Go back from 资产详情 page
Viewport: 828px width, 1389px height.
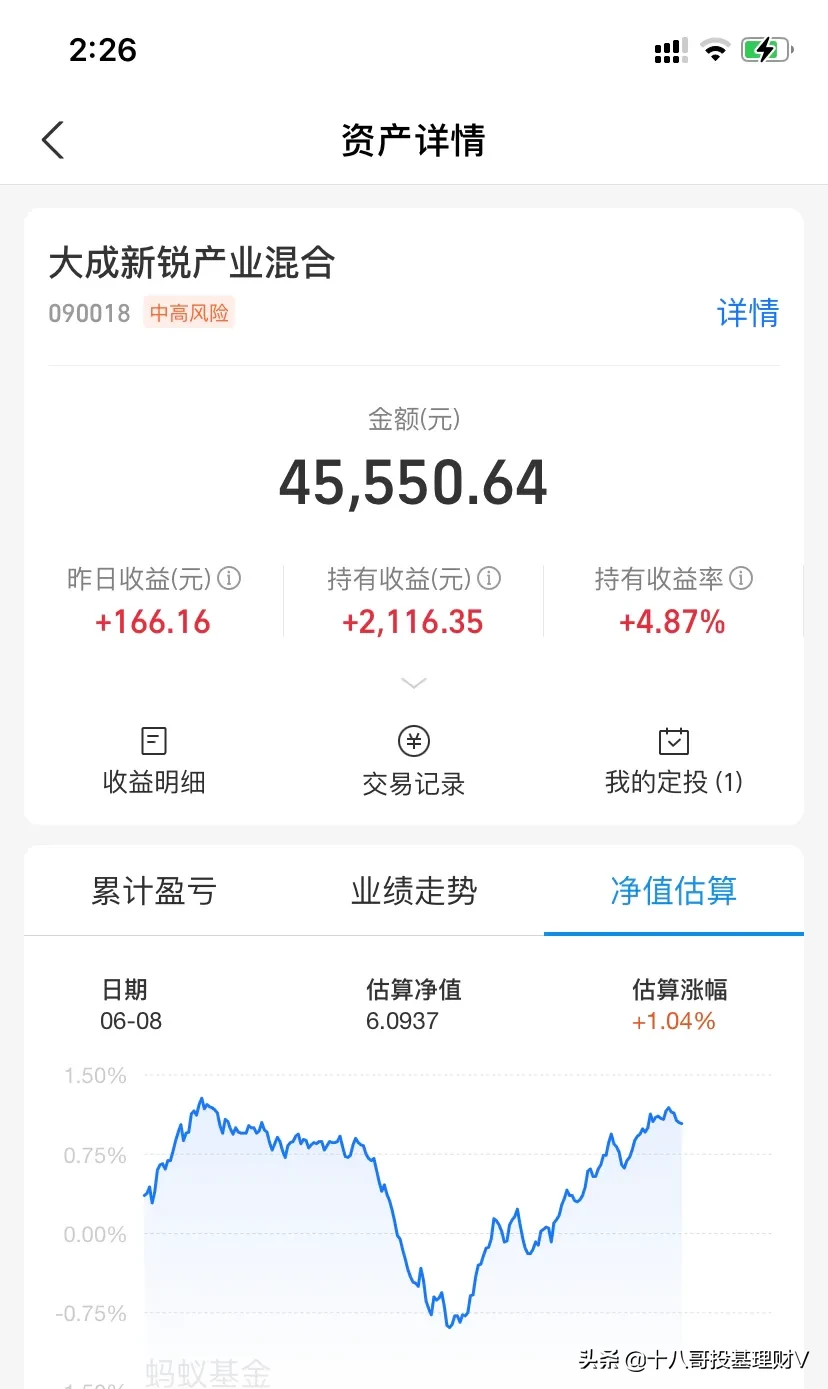click(53, 140)
